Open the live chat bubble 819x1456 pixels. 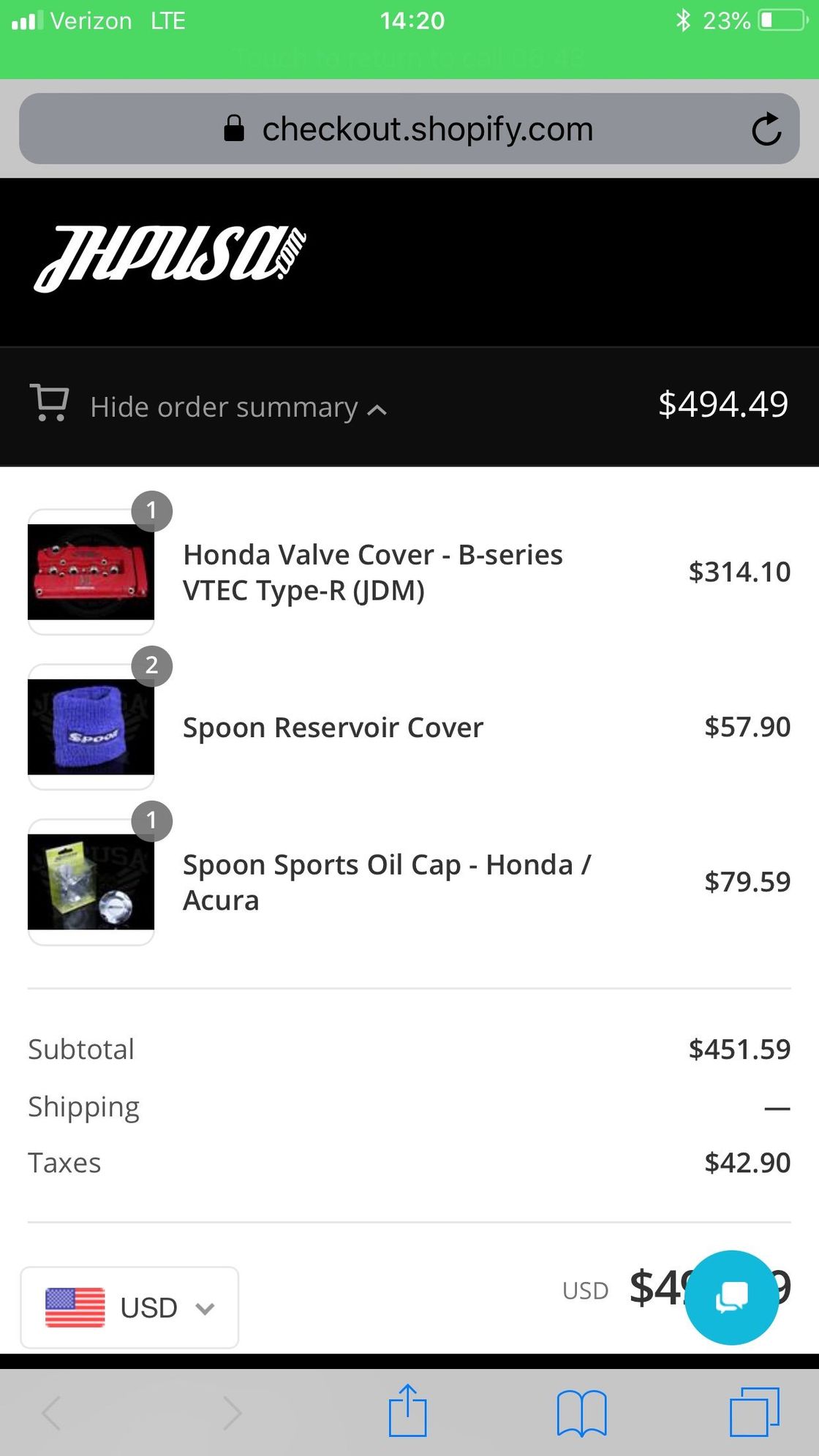(731, 1297)
